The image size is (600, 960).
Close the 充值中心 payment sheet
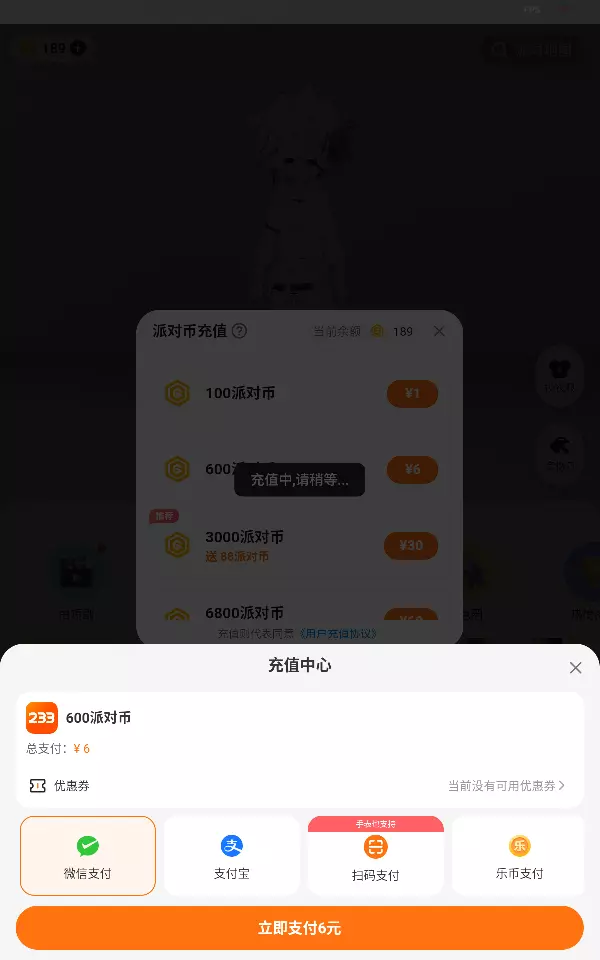[x=575, y=667]
